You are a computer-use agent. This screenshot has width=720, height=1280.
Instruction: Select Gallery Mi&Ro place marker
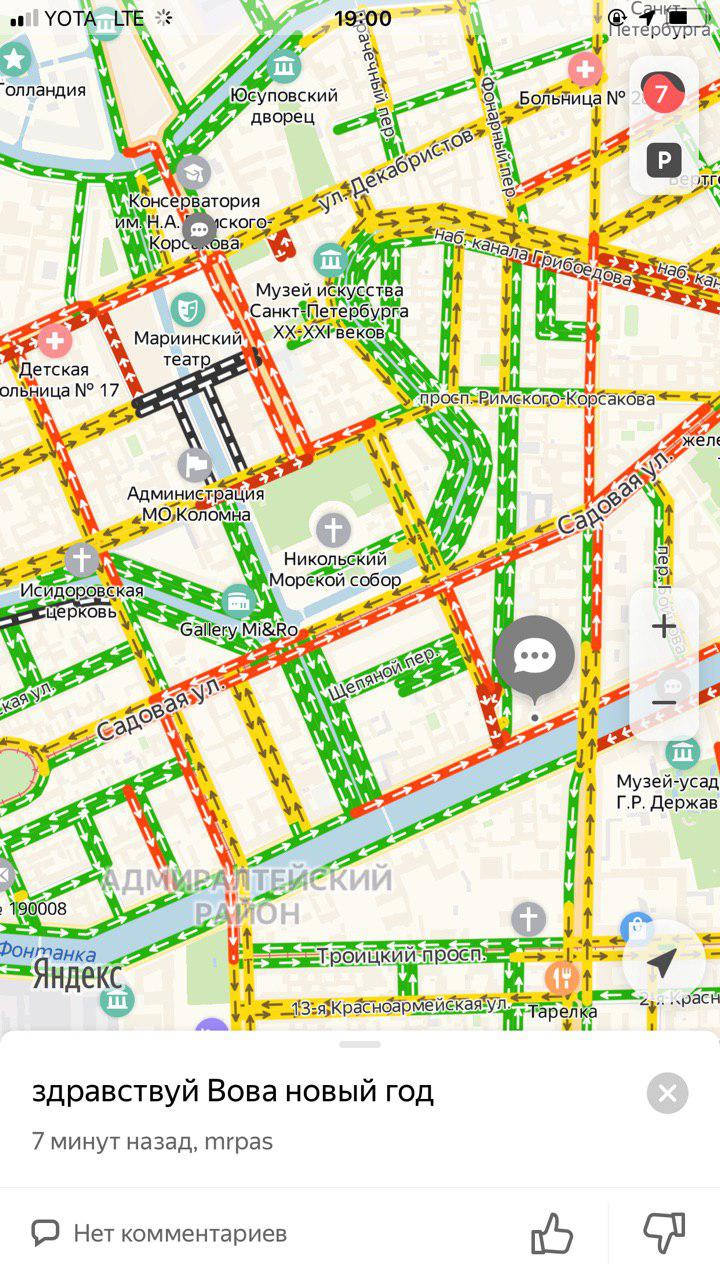coord(238,601)
